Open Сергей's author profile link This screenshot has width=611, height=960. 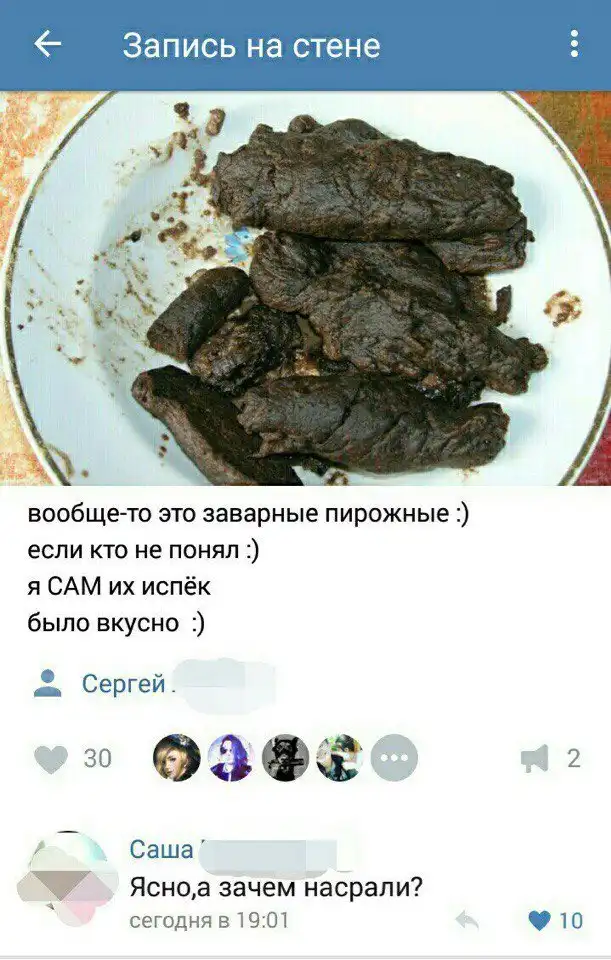coord(123,684)
